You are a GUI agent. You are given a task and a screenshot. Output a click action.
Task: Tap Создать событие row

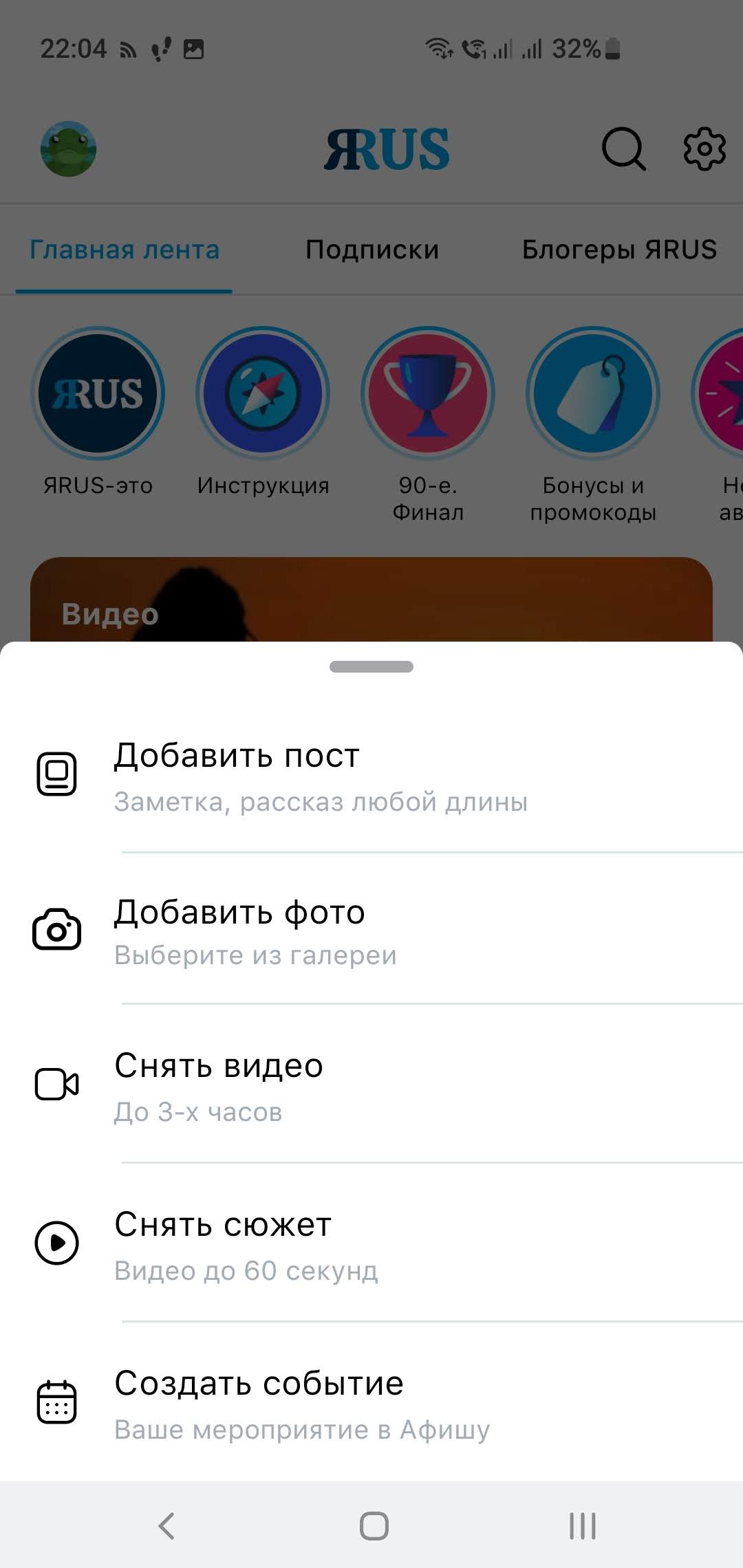pyautogui.click(x=371, y=1403)
